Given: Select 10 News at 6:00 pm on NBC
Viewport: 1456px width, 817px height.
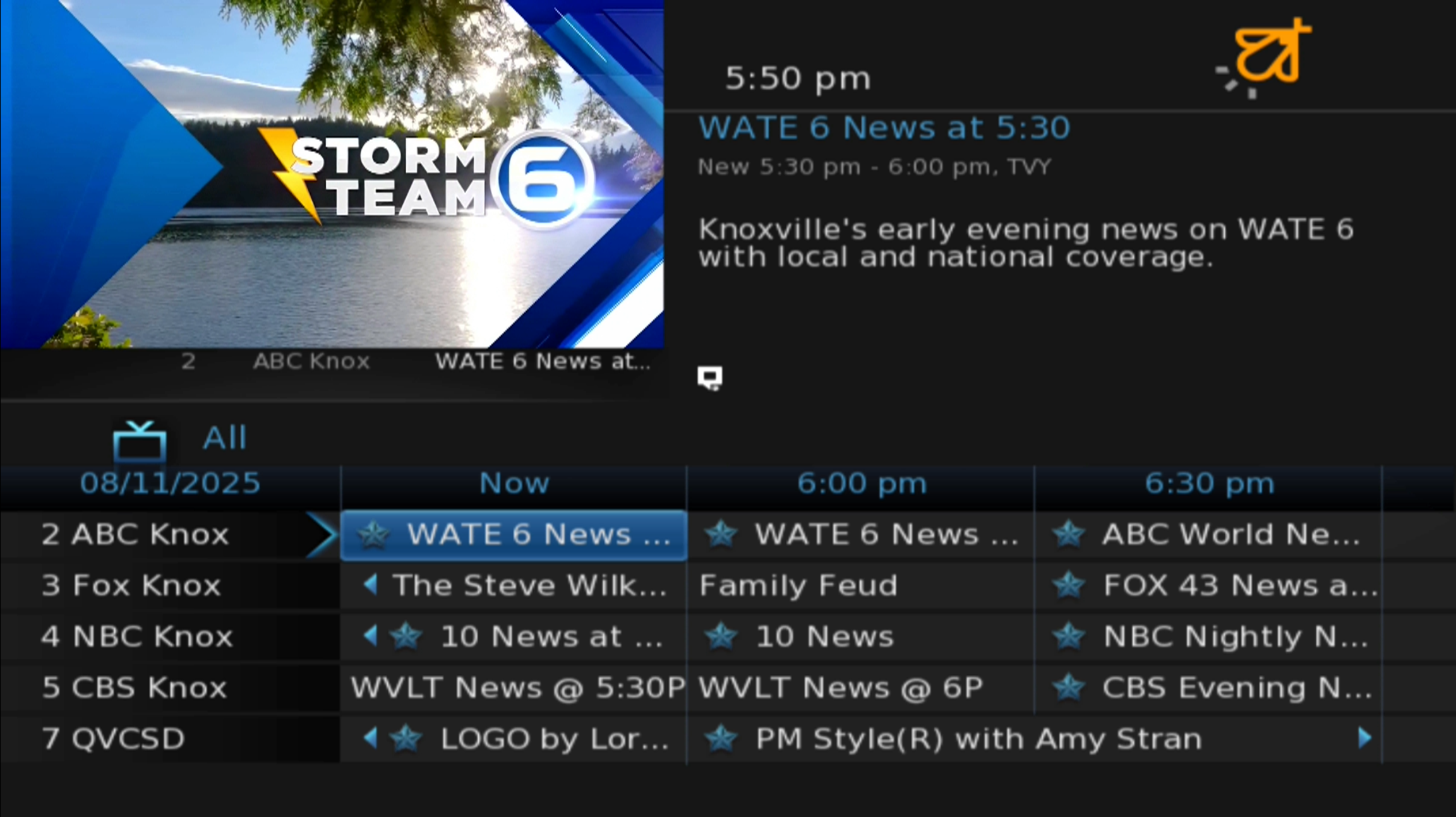Looking at the screenshot, I should click(x=860, y=636).
